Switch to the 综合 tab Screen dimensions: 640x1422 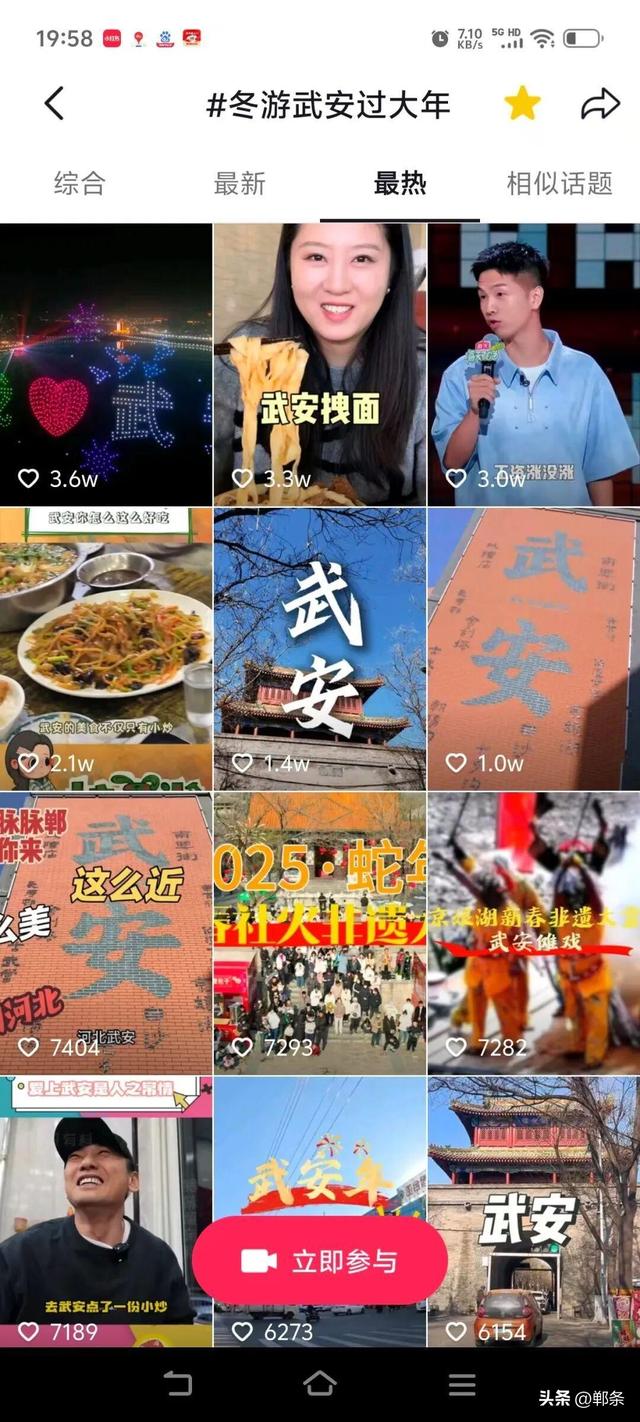79,183
